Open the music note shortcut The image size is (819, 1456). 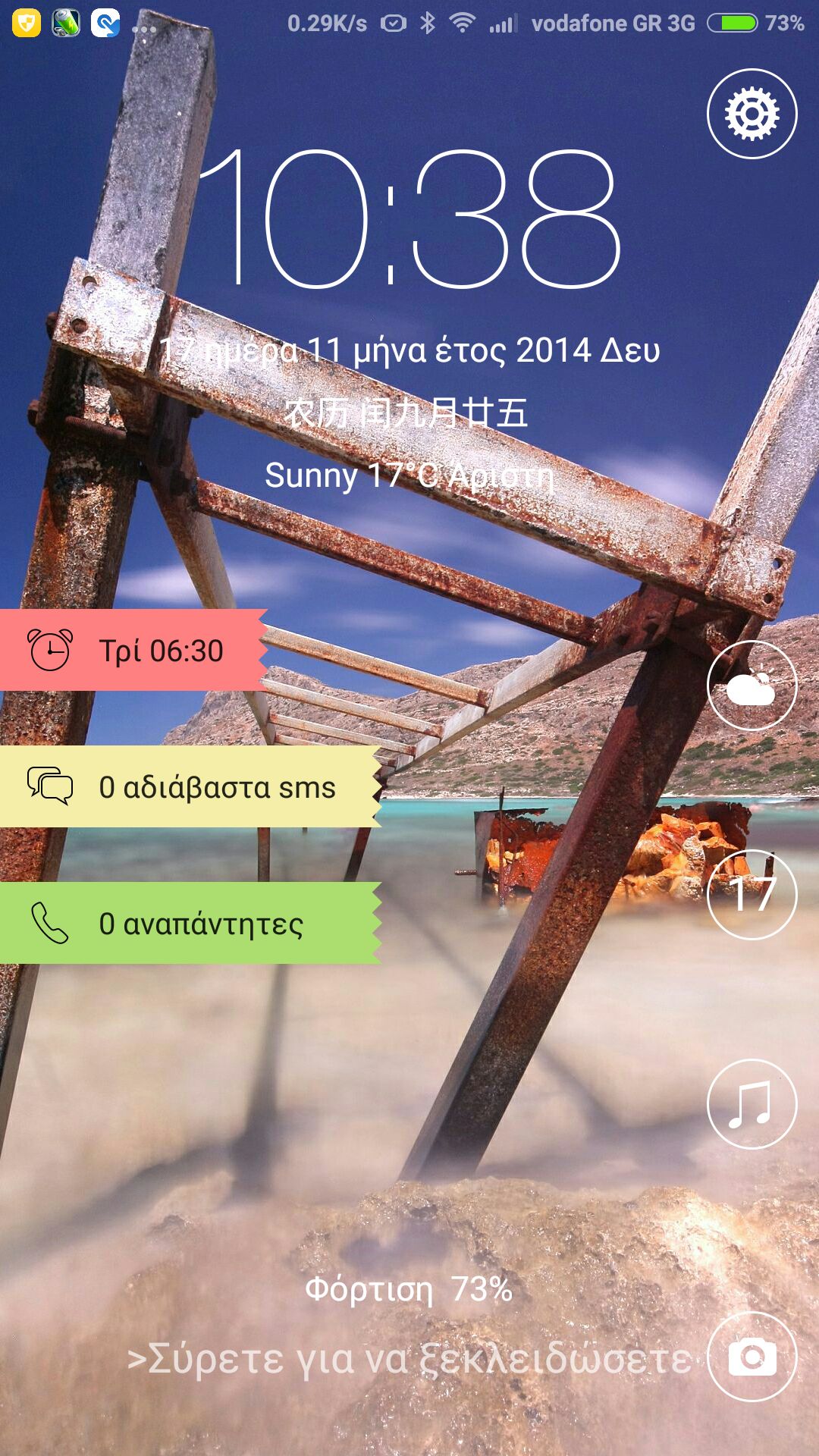pos(752,1103)
